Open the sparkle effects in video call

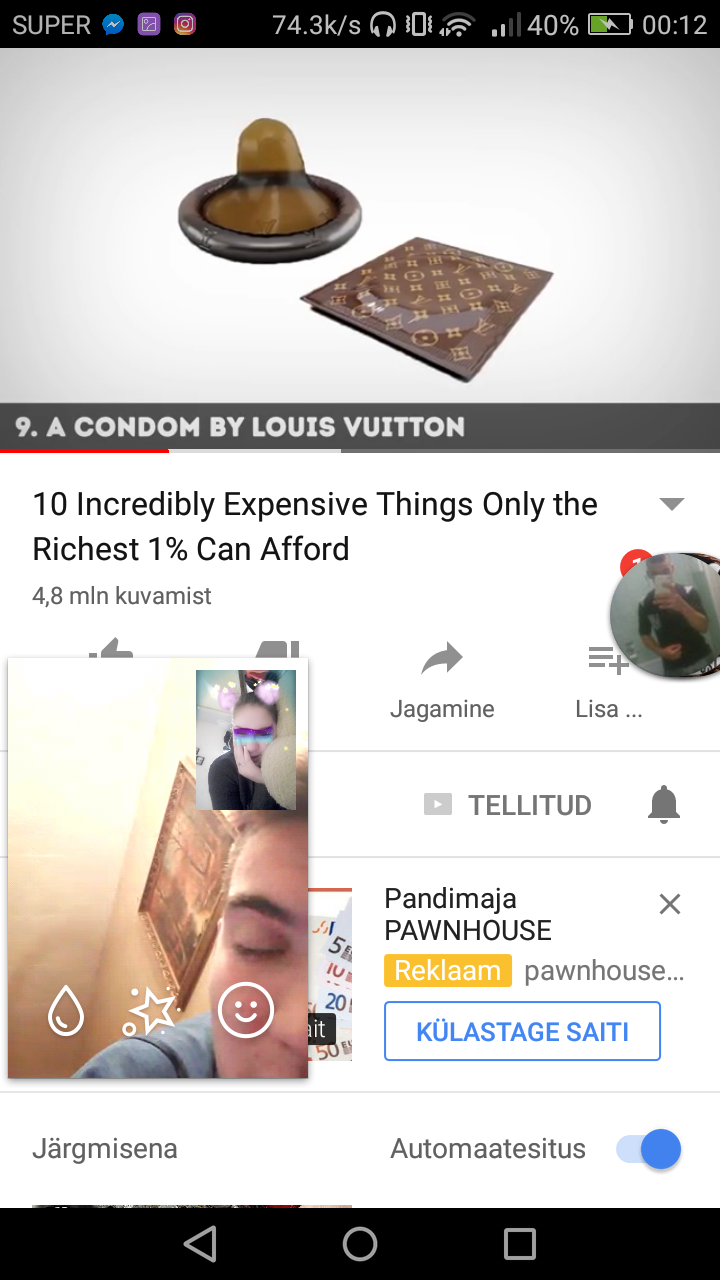(x=151, y=1012)
